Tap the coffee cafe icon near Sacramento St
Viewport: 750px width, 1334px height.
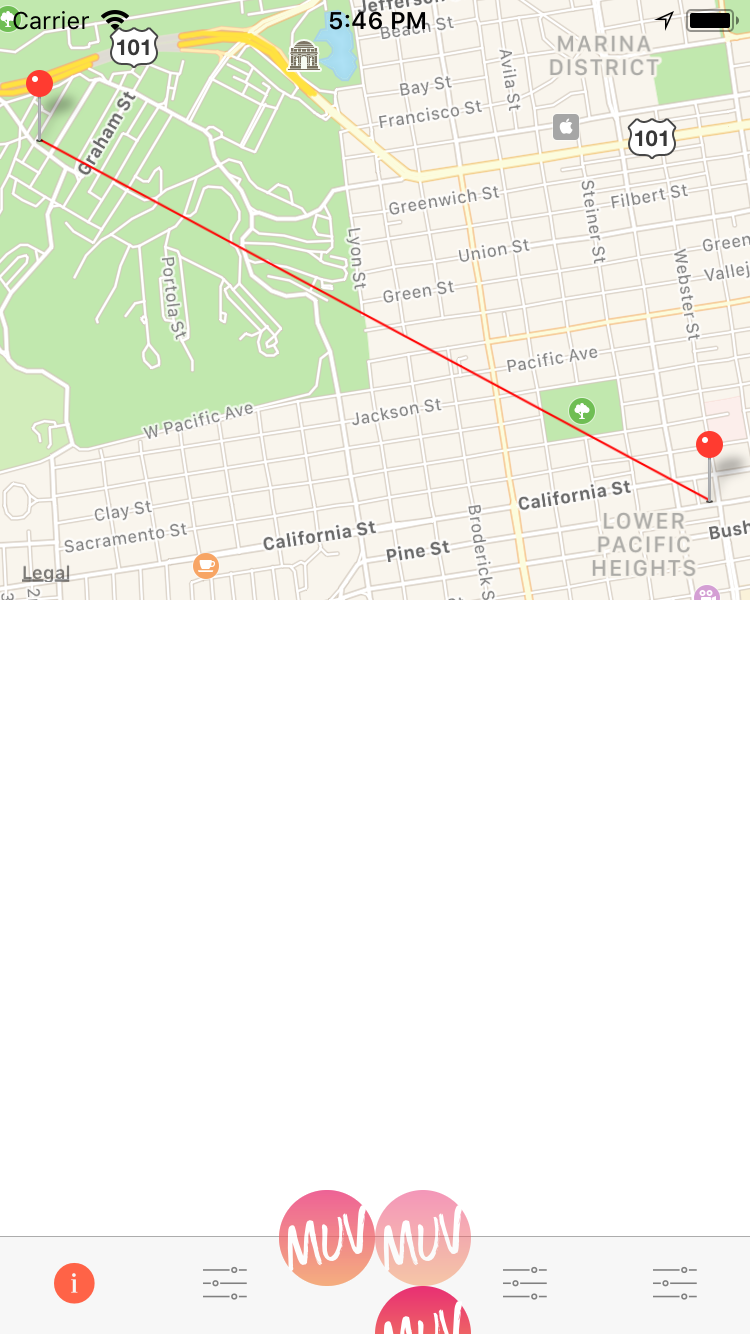(x=204, y=565)
